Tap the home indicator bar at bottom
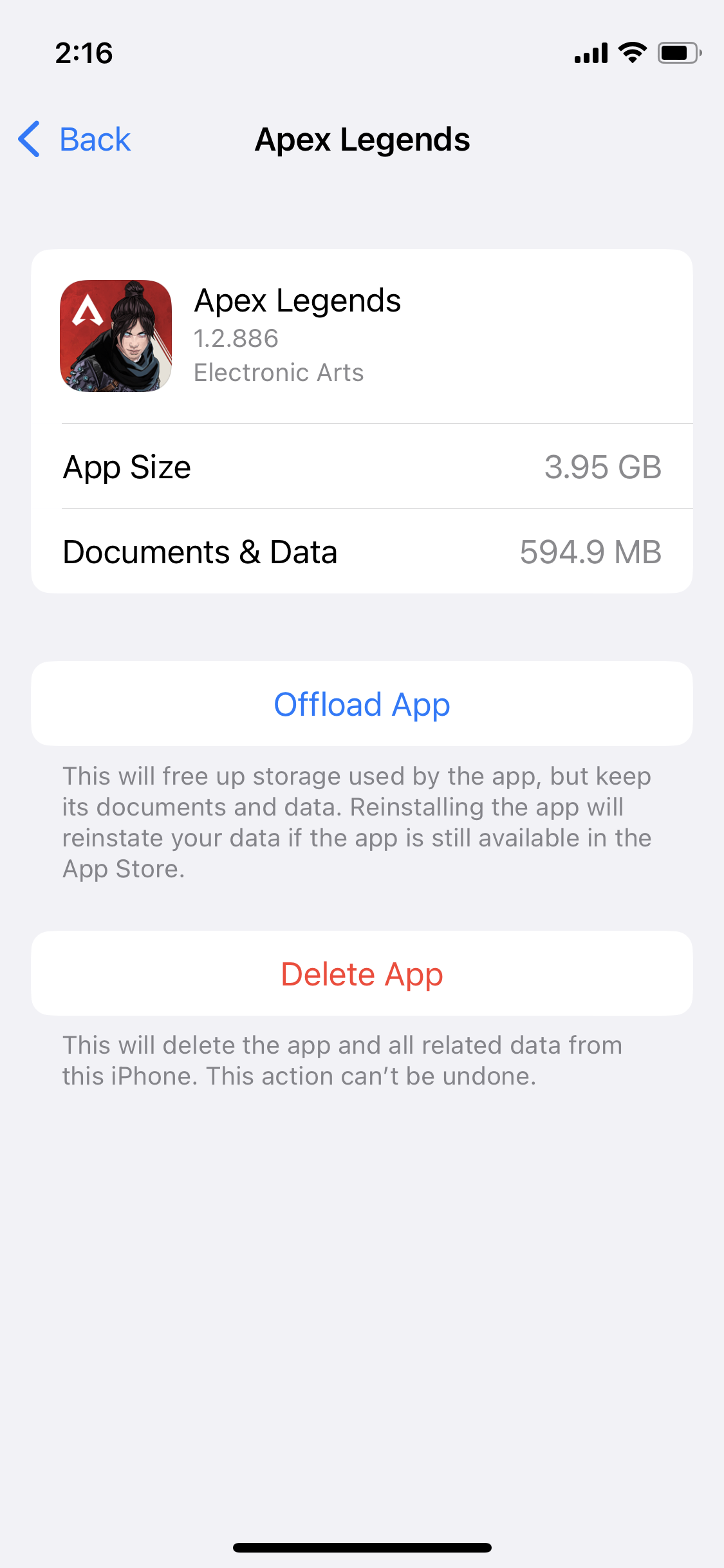The image size is (724, 1568). pyautogui.click(x=362, y=1545)
